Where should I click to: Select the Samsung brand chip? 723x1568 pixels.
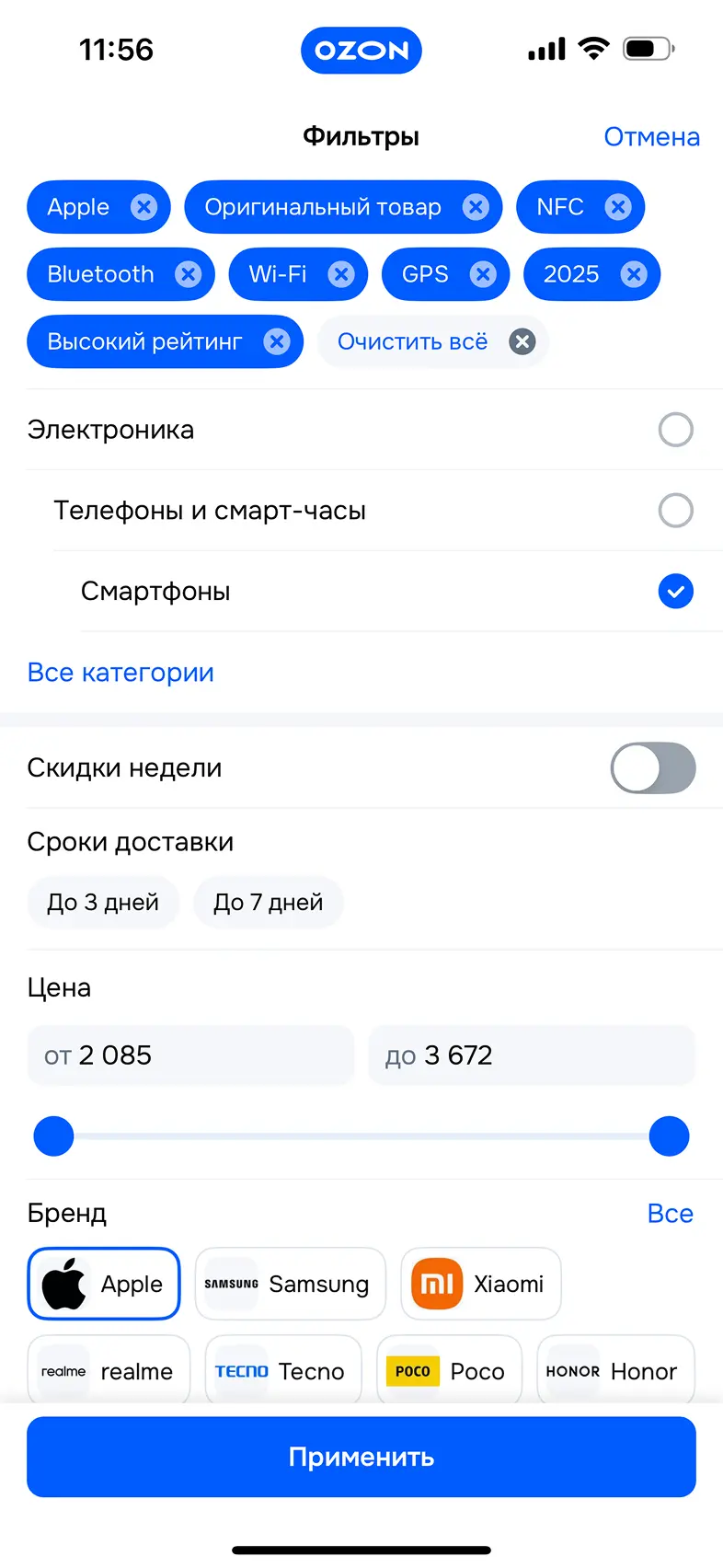coord(290,1284)
